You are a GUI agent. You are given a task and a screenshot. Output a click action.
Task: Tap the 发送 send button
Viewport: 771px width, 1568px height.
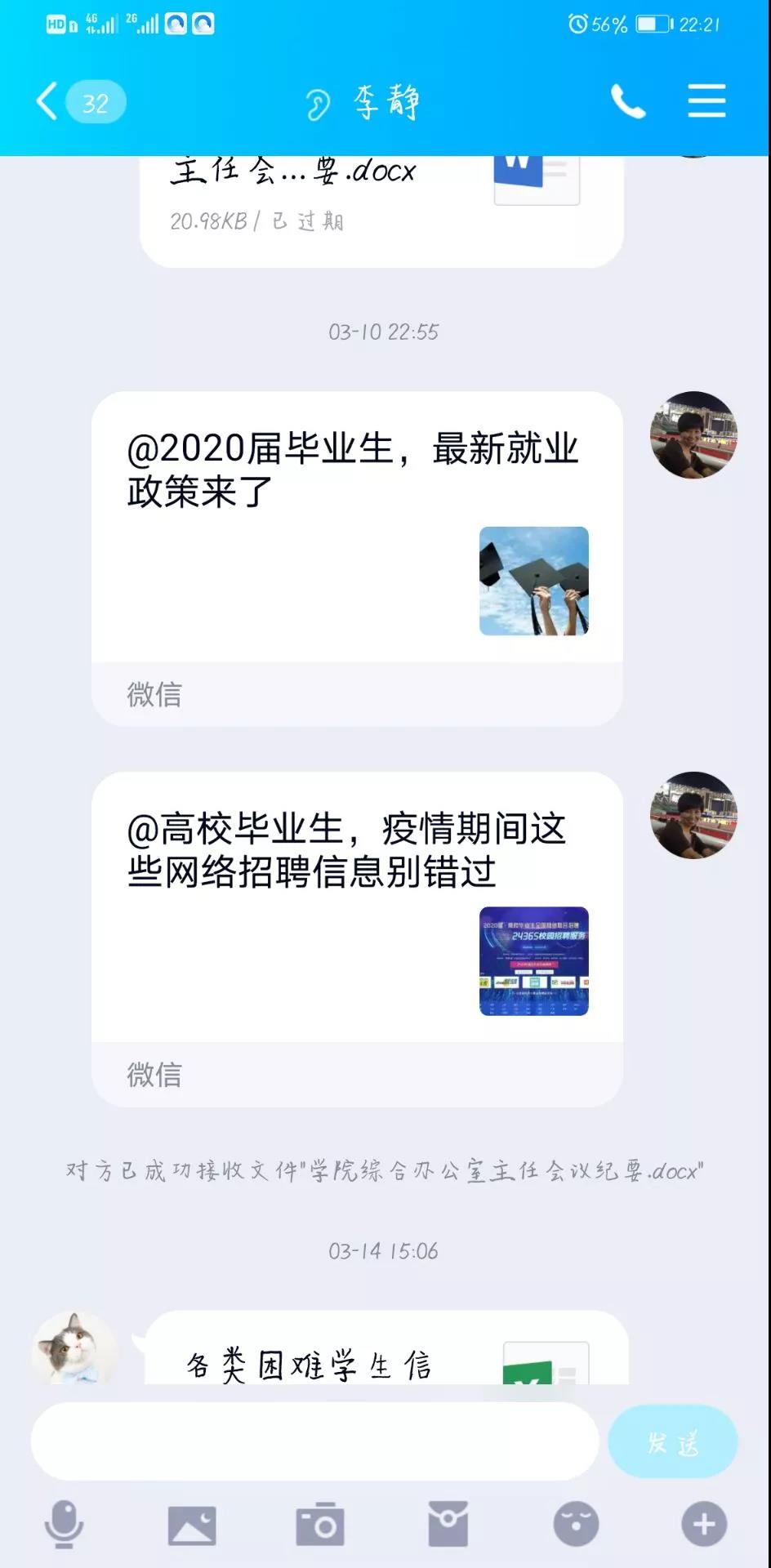[x=673, y=1441]
